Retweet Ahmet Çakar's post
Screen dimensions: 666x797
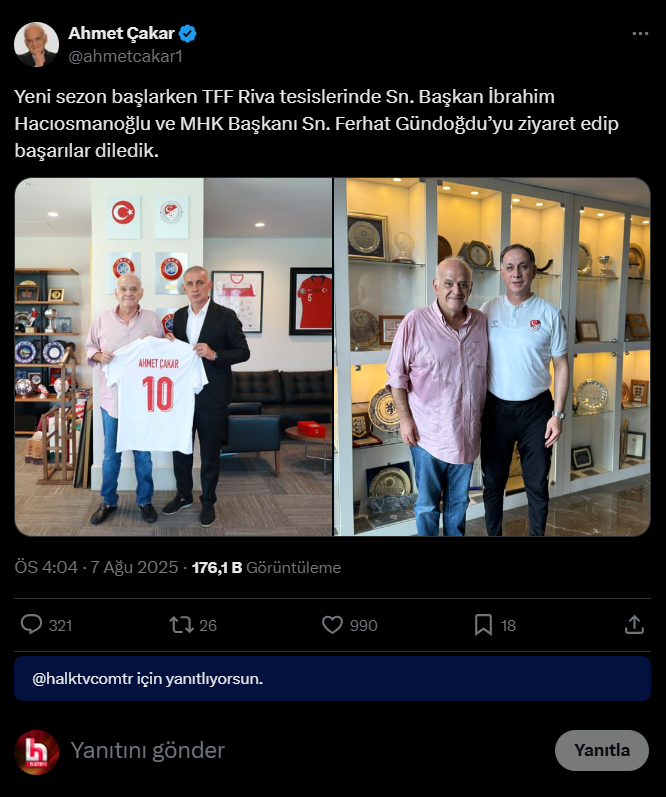click(x=181, y=625)
